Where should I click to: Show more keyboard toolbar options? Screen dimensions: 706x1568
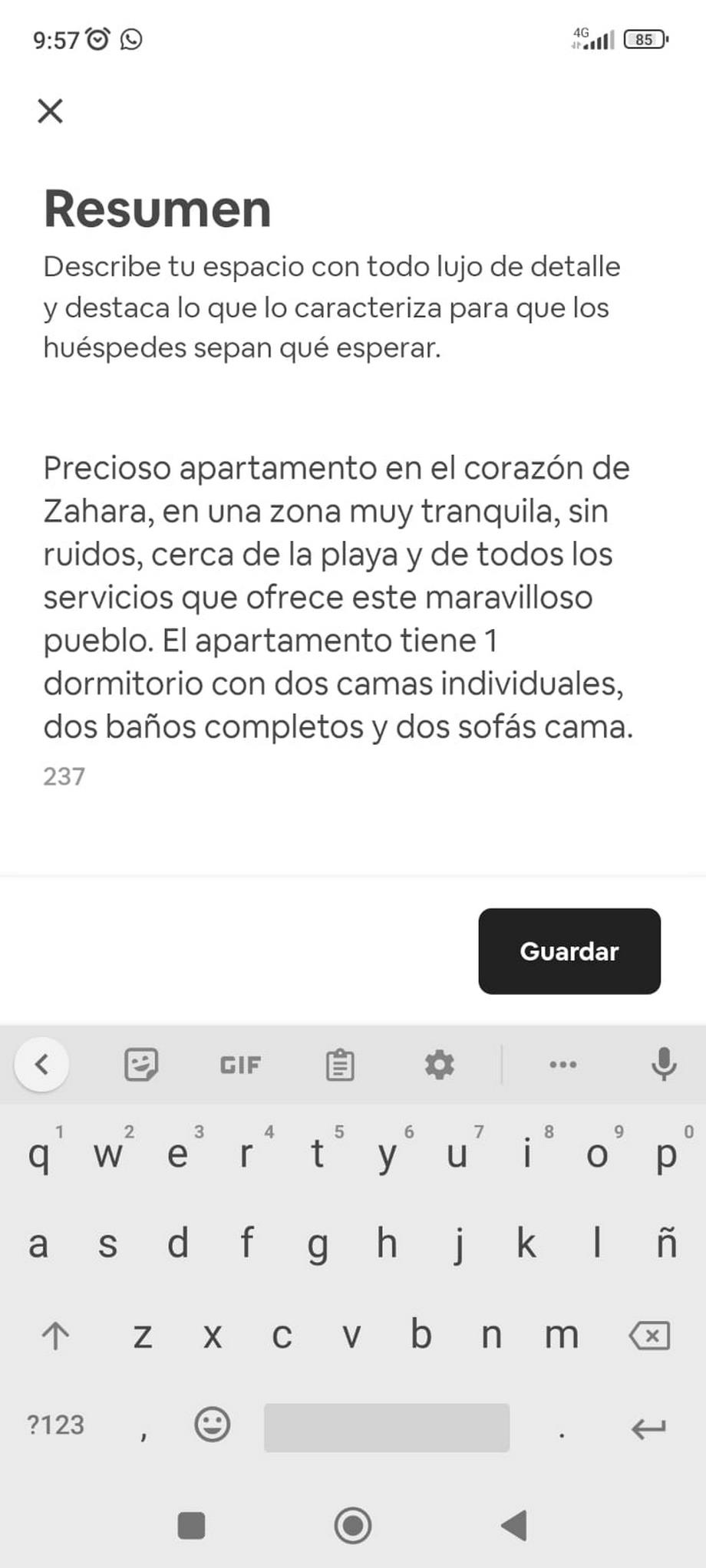pos(563,1065)
